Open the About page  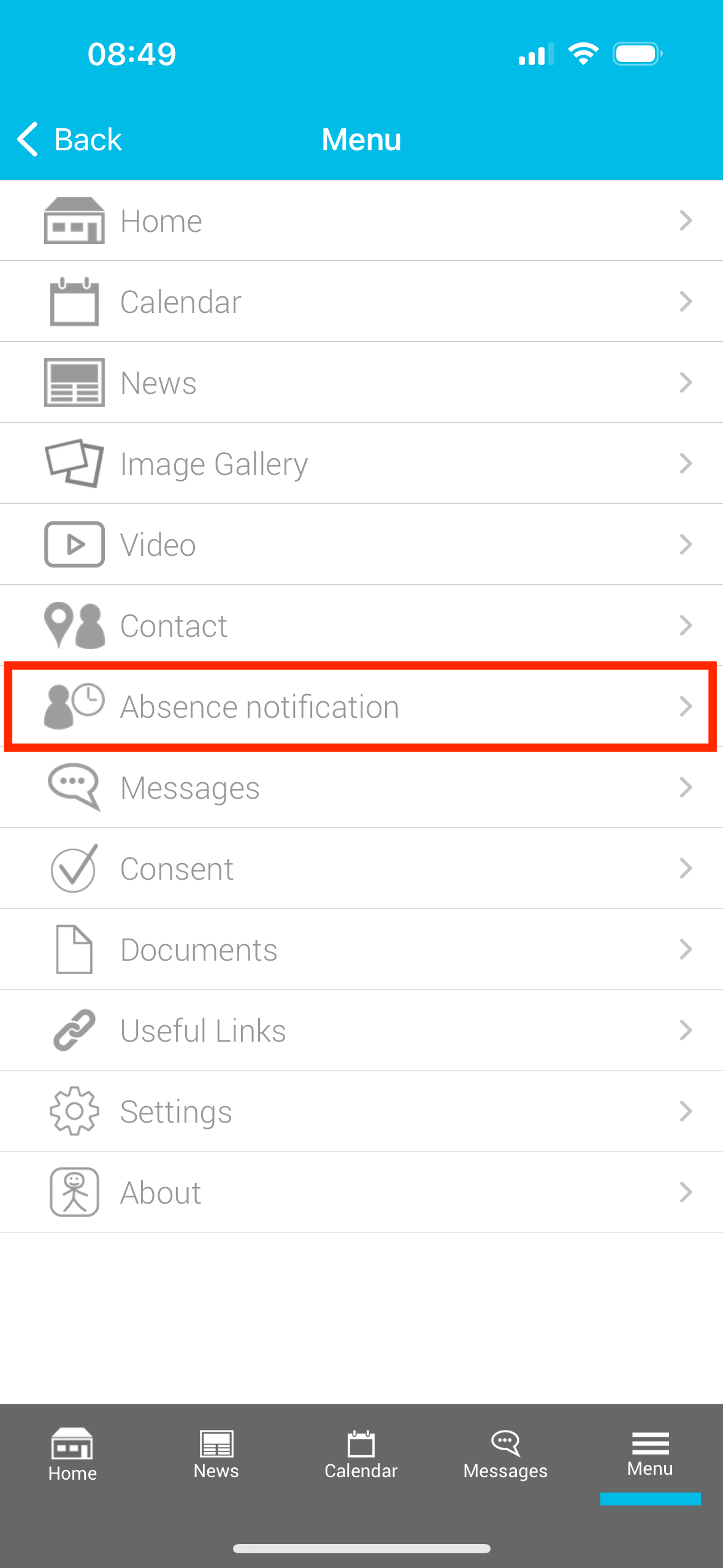(x=361, y=1193)
